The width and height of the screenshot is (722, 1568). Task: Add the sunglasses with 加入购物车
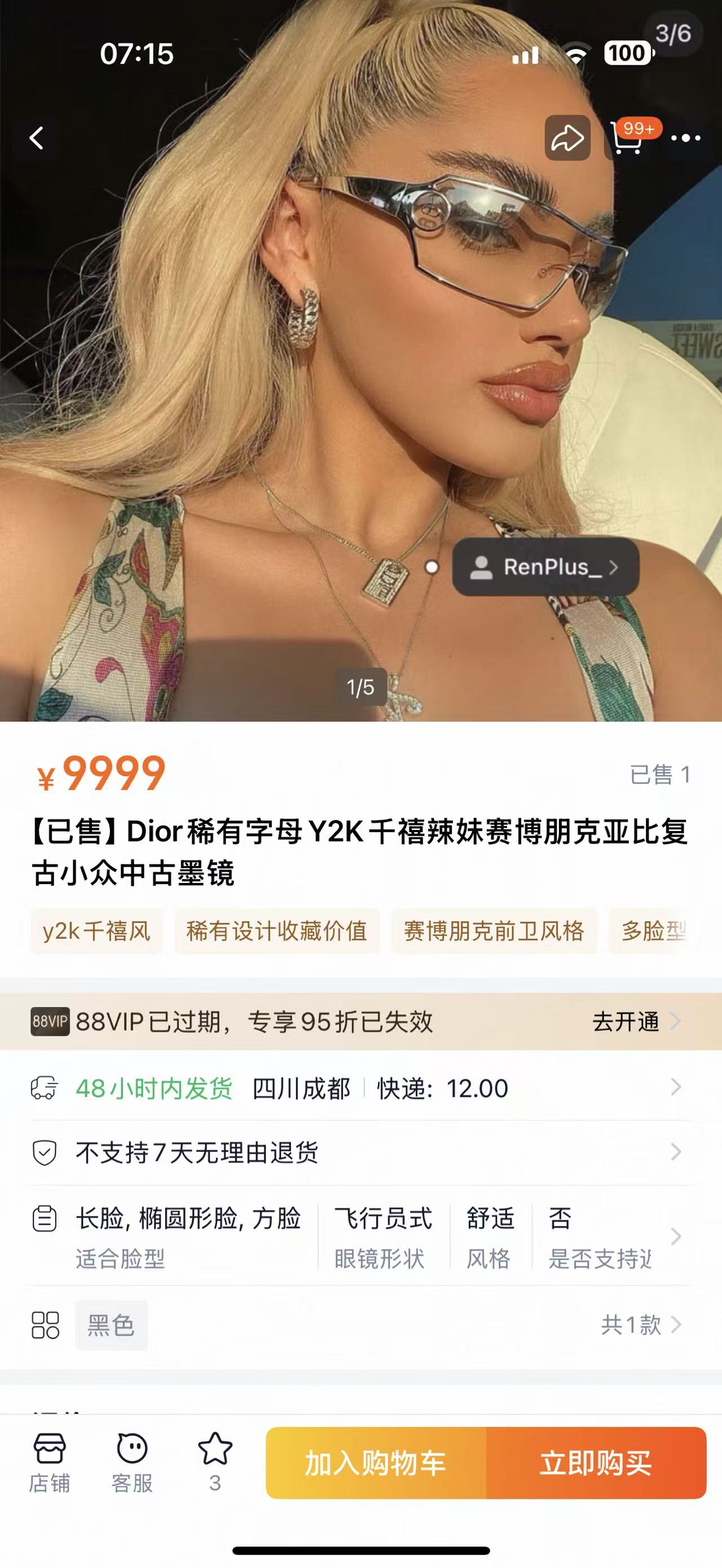[376, 1463]
